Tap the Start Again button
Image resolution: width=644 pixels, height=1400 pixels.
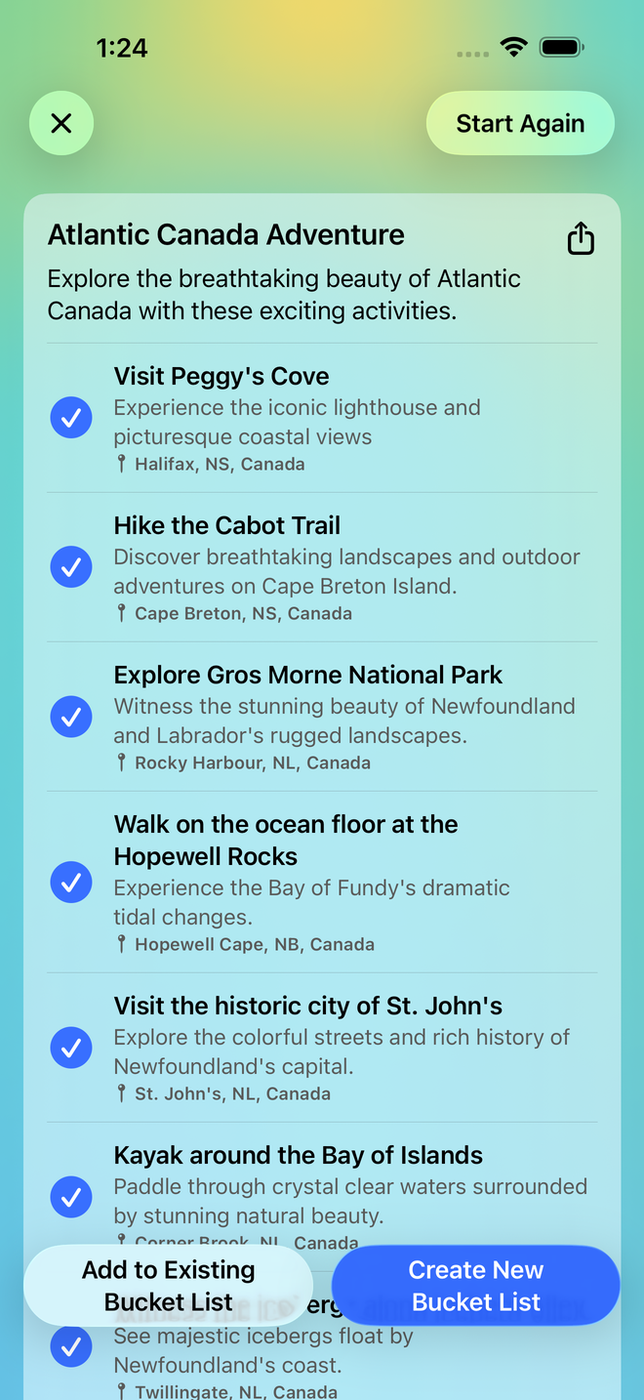point(520,123)
